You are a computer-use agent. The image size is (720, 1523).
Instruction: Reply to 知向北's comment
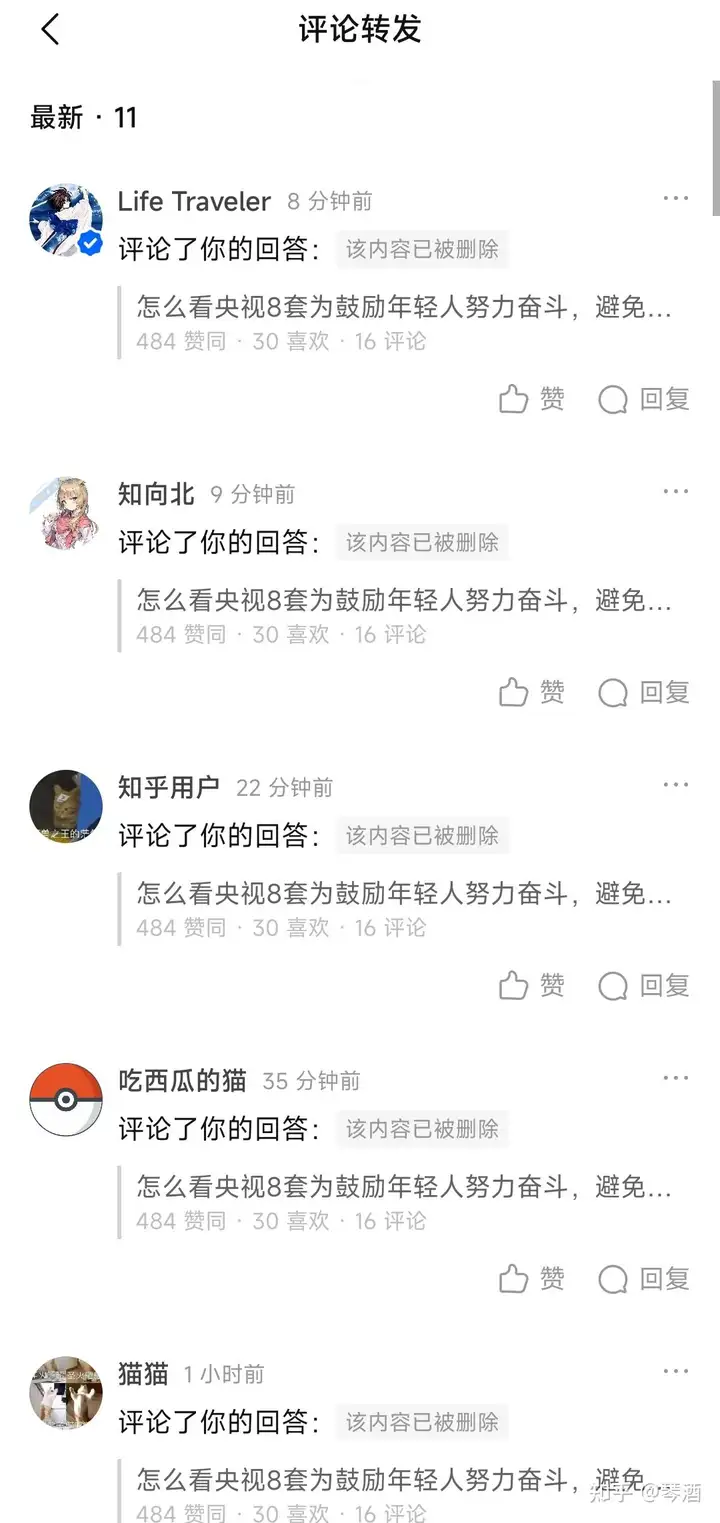644,693
